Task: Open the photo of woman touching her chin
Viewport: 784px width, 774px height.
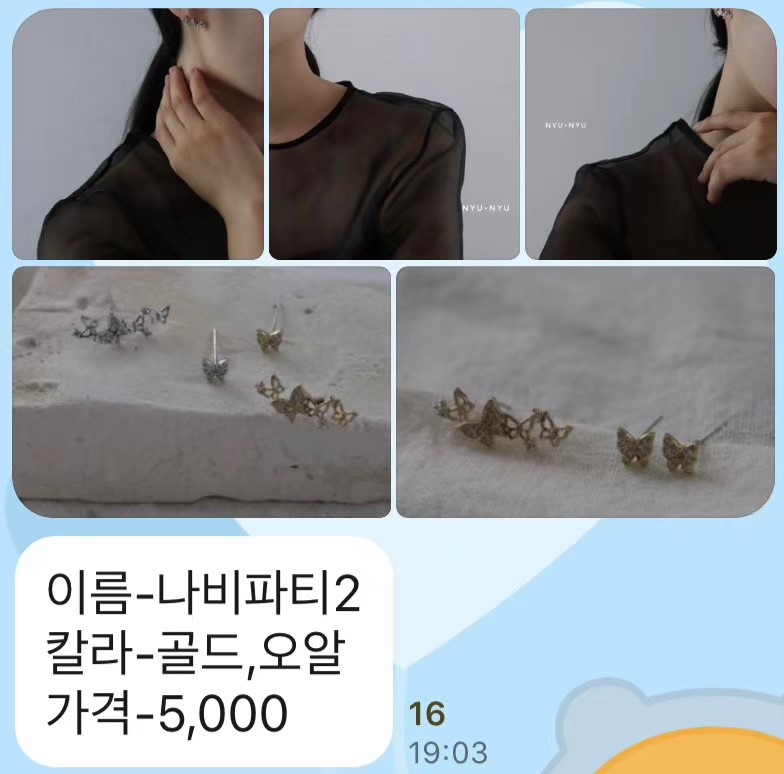Action: (x=138, y=134)
